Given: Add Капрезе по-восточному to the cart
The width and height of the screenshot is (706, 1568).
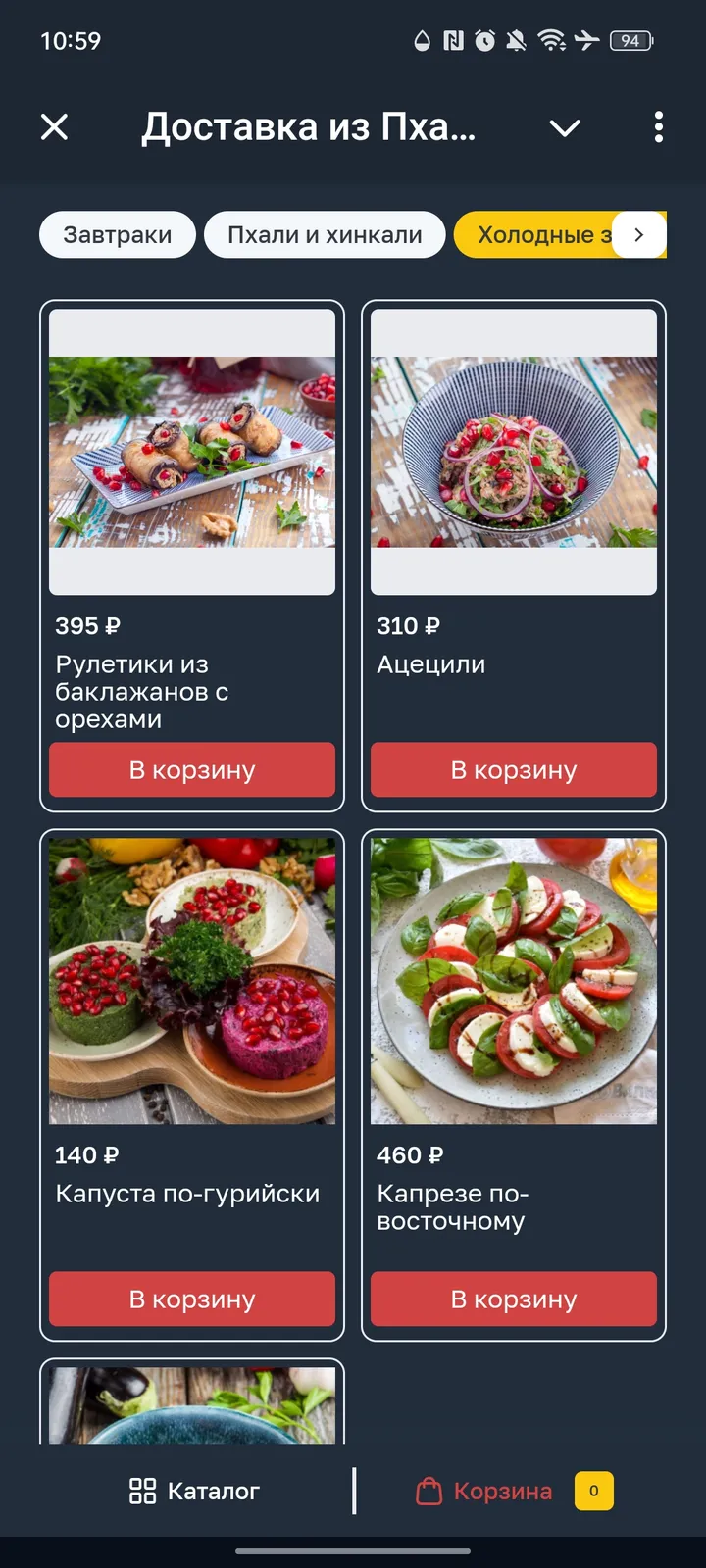Looking at the screenshot, I should pos(513,1298).
